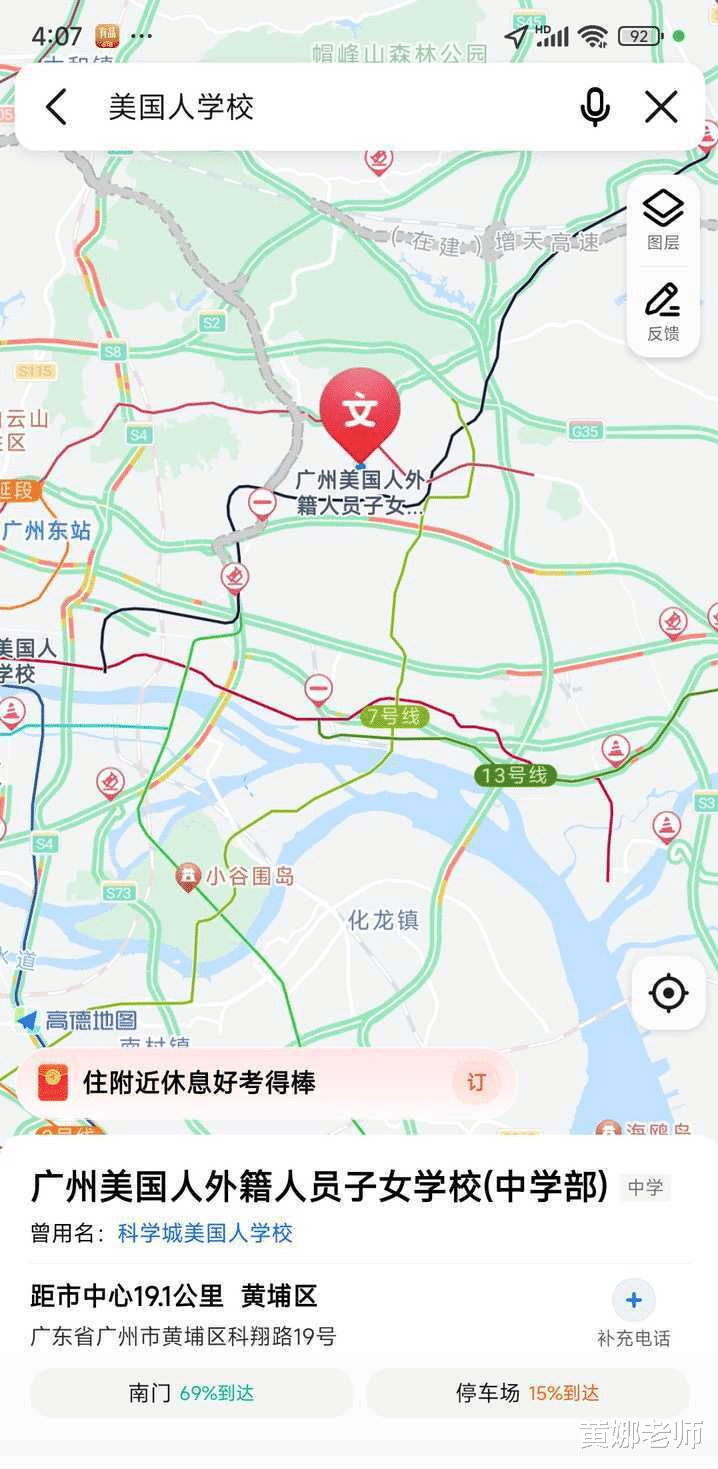The height and width of the screenshot is (1469, 718).
Task: Clear the search with the X icon
Action: click(x=661, y=107)
